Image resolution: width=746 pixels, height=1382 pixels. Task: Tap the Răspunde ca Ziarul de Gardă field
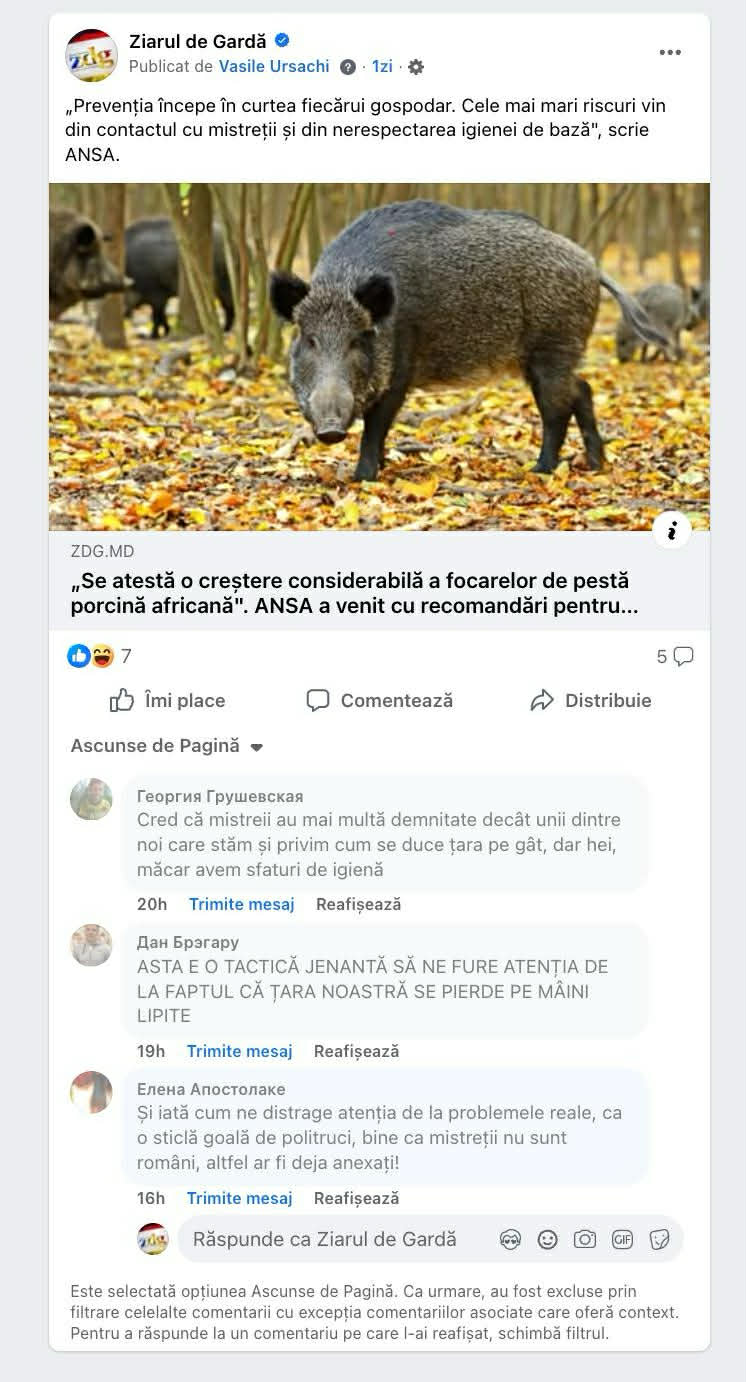point(330,1239)
